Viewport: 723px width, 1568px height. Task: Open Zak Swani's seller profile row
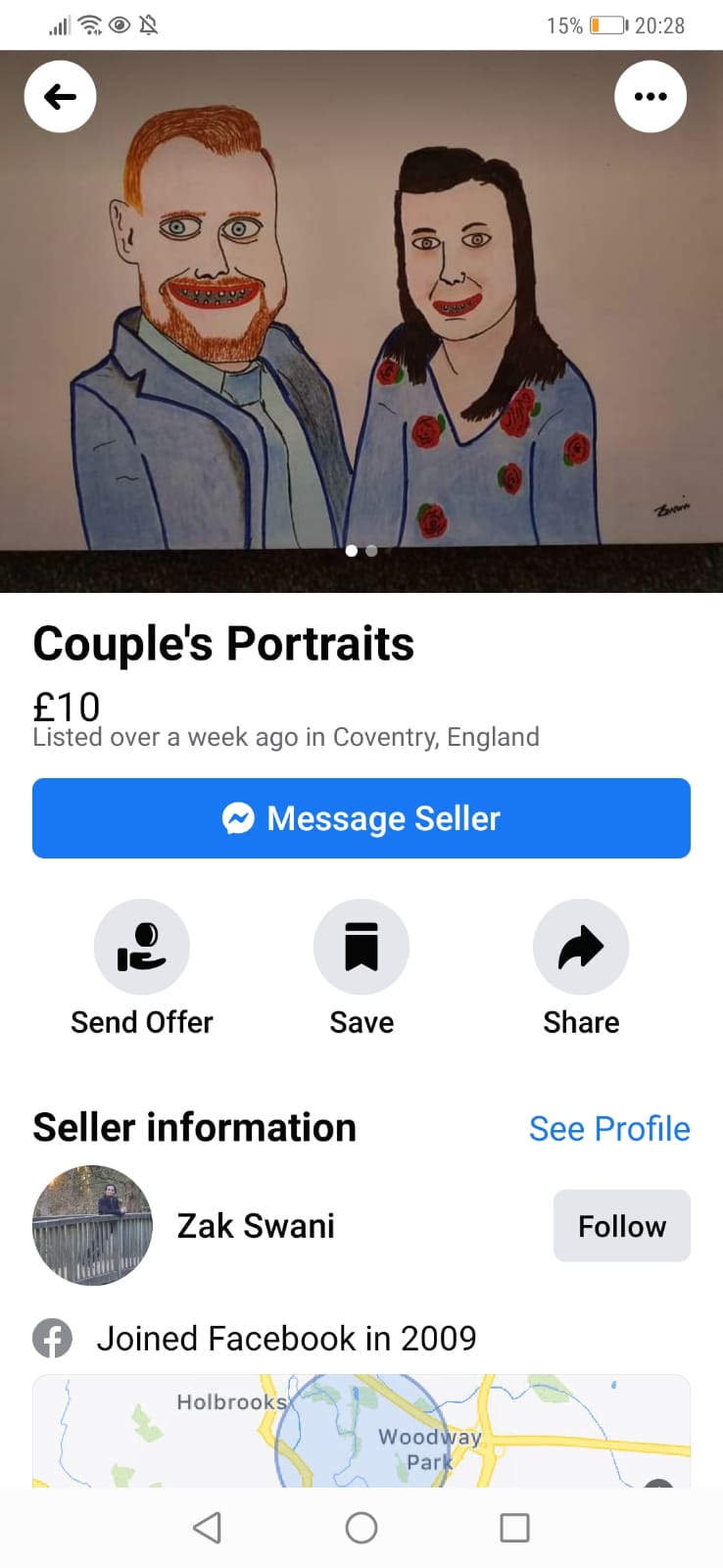tap(255, 1226)
